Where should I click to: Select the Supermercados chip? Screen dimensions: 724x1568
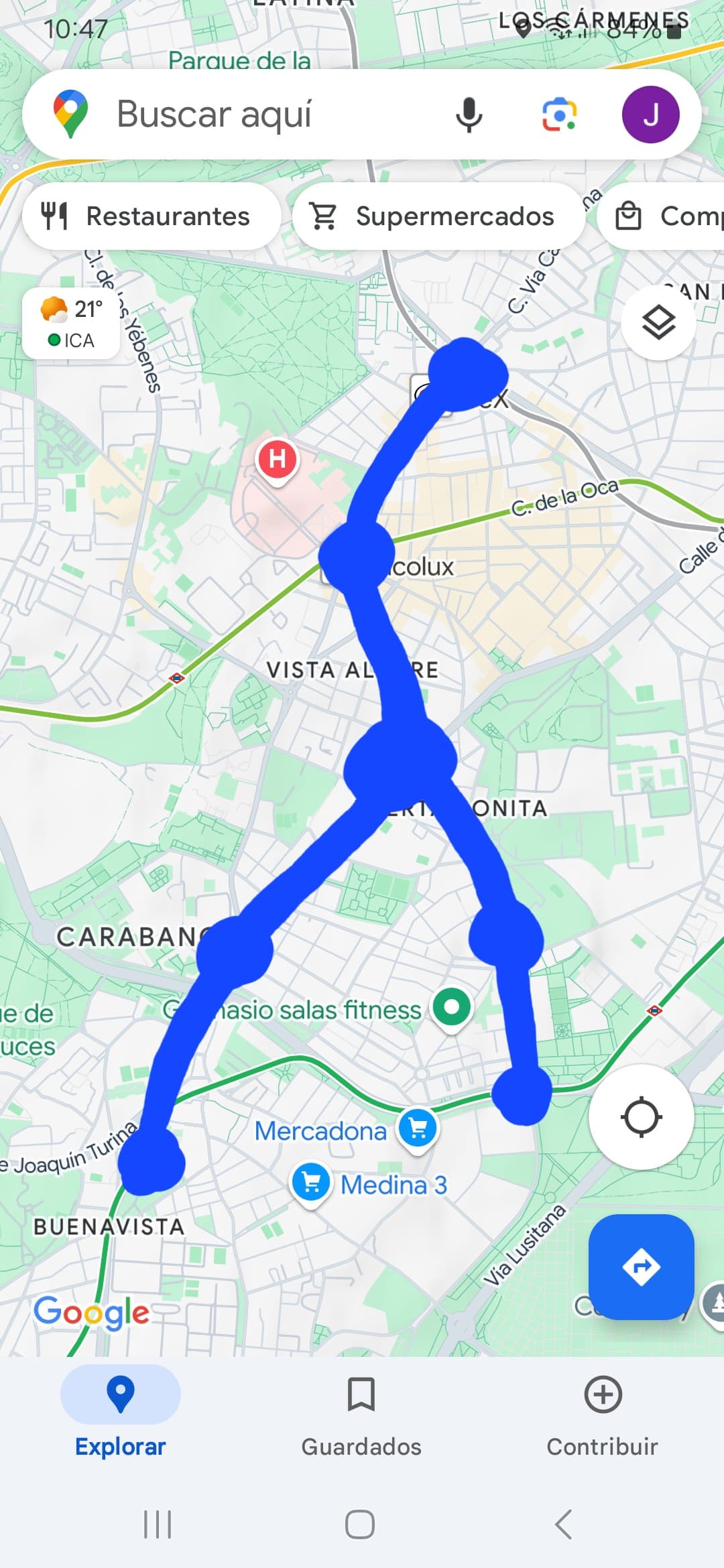tap(438, 216)
